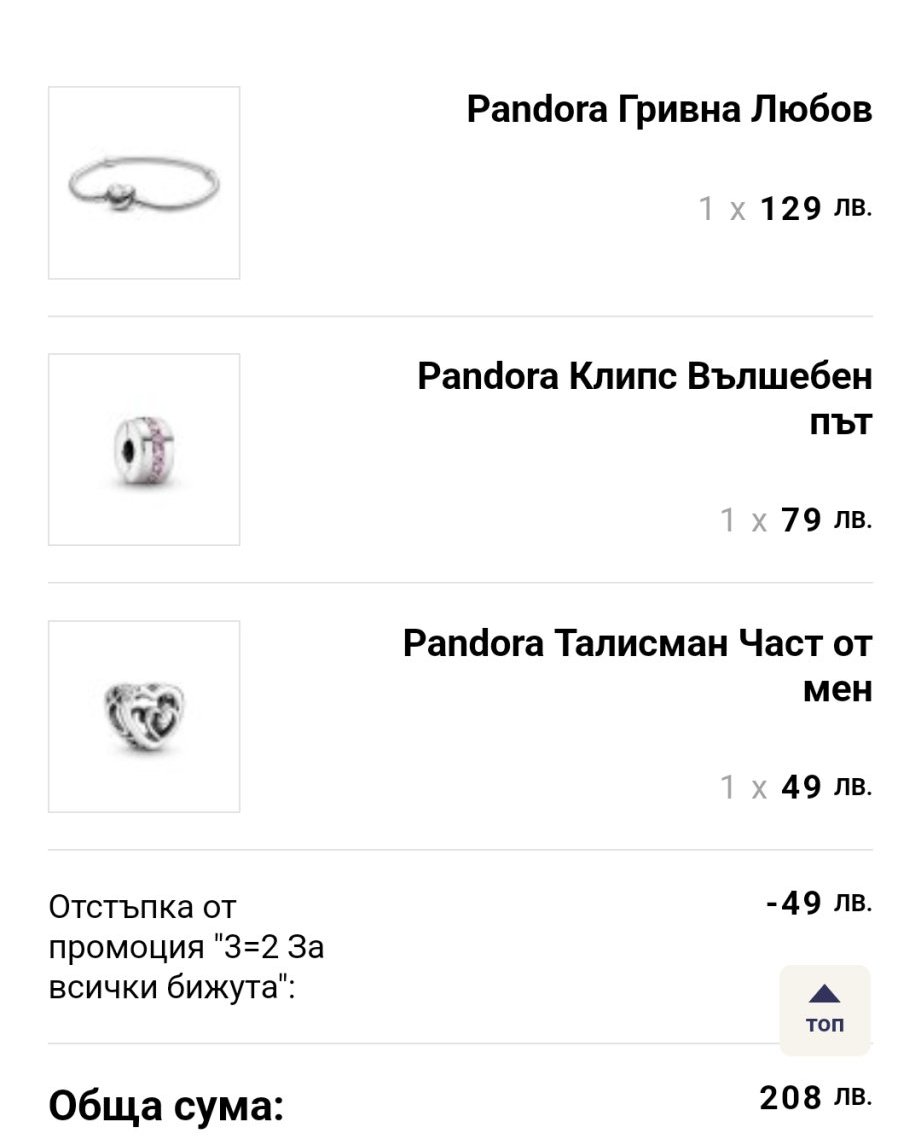Tap the "топ" back-to-top button
This screenshot has height=1145, width=921.
click(824, 1009)
